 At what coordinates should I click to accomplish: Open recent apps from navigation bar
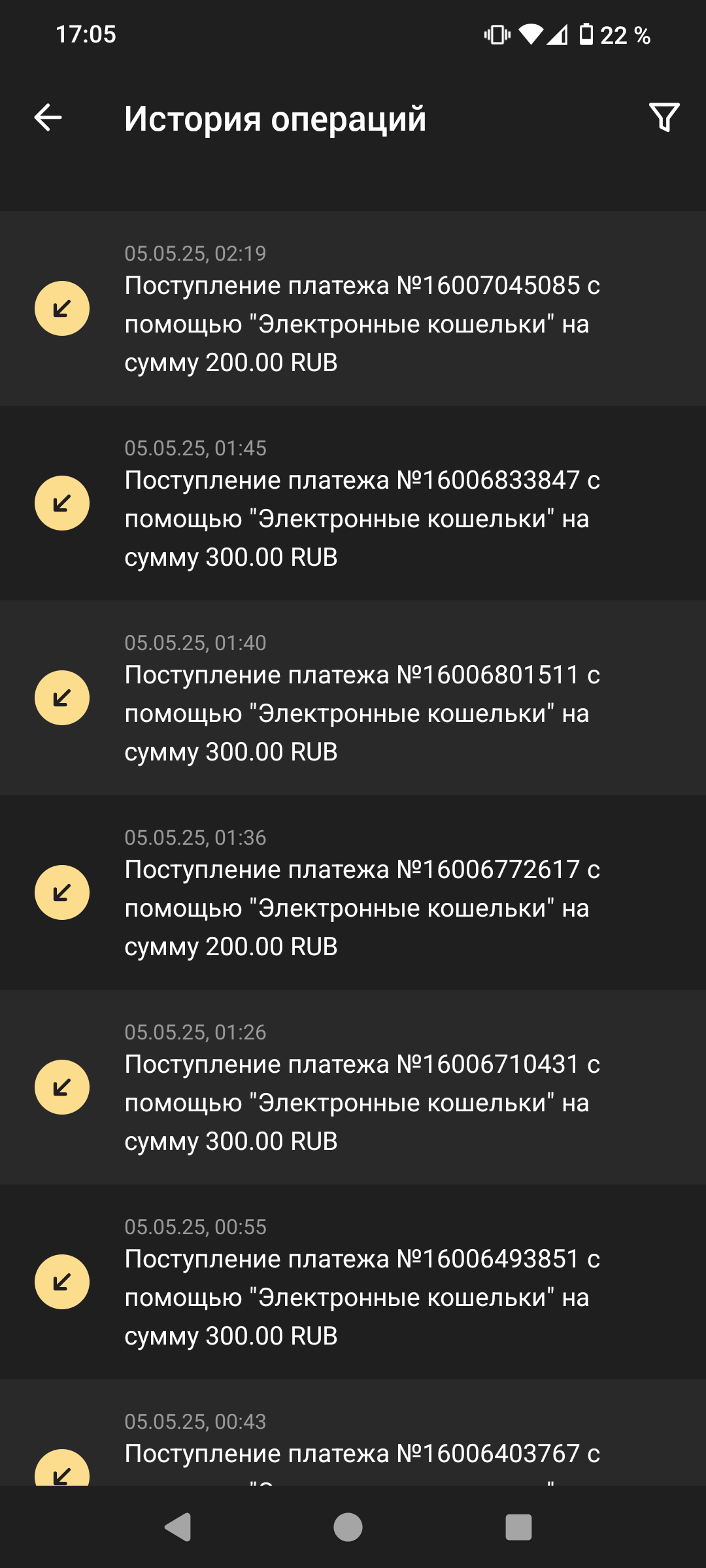pos(518,1527)
